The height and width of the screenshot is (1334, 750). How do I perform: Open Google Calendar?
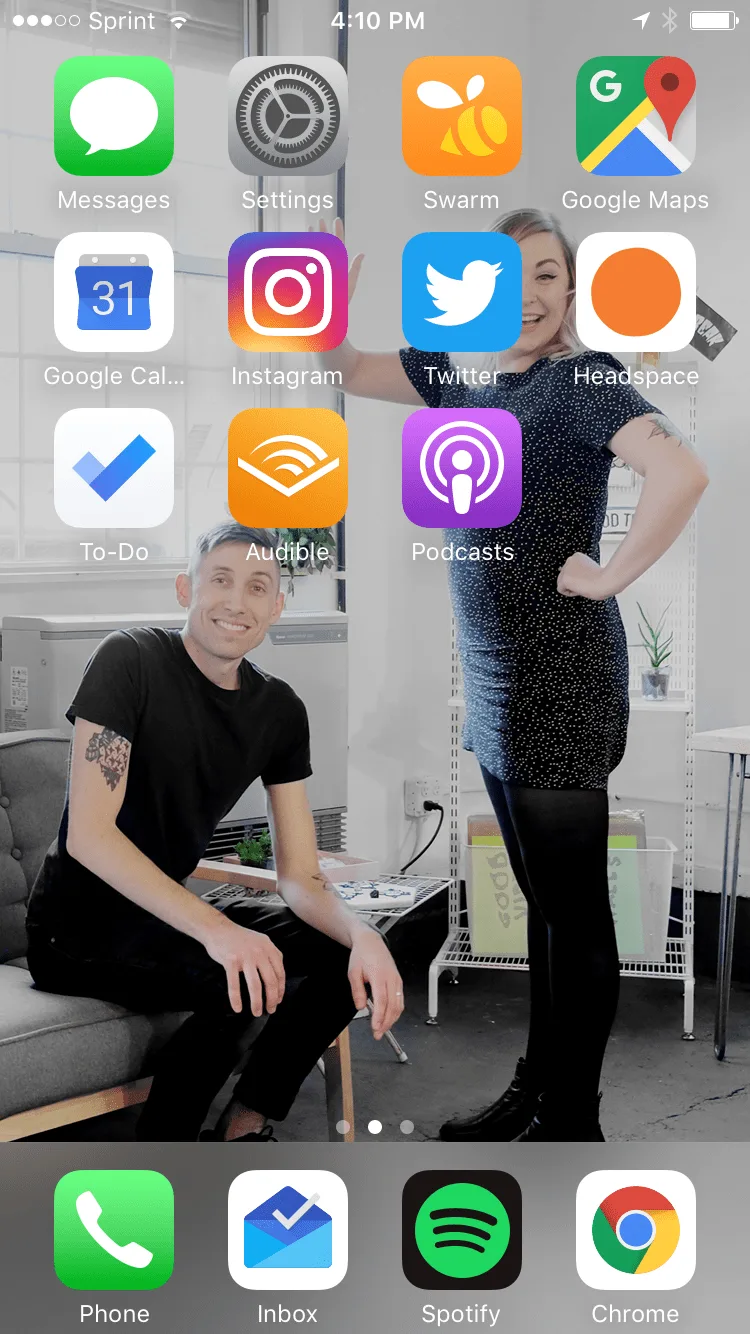pos(114,292)
